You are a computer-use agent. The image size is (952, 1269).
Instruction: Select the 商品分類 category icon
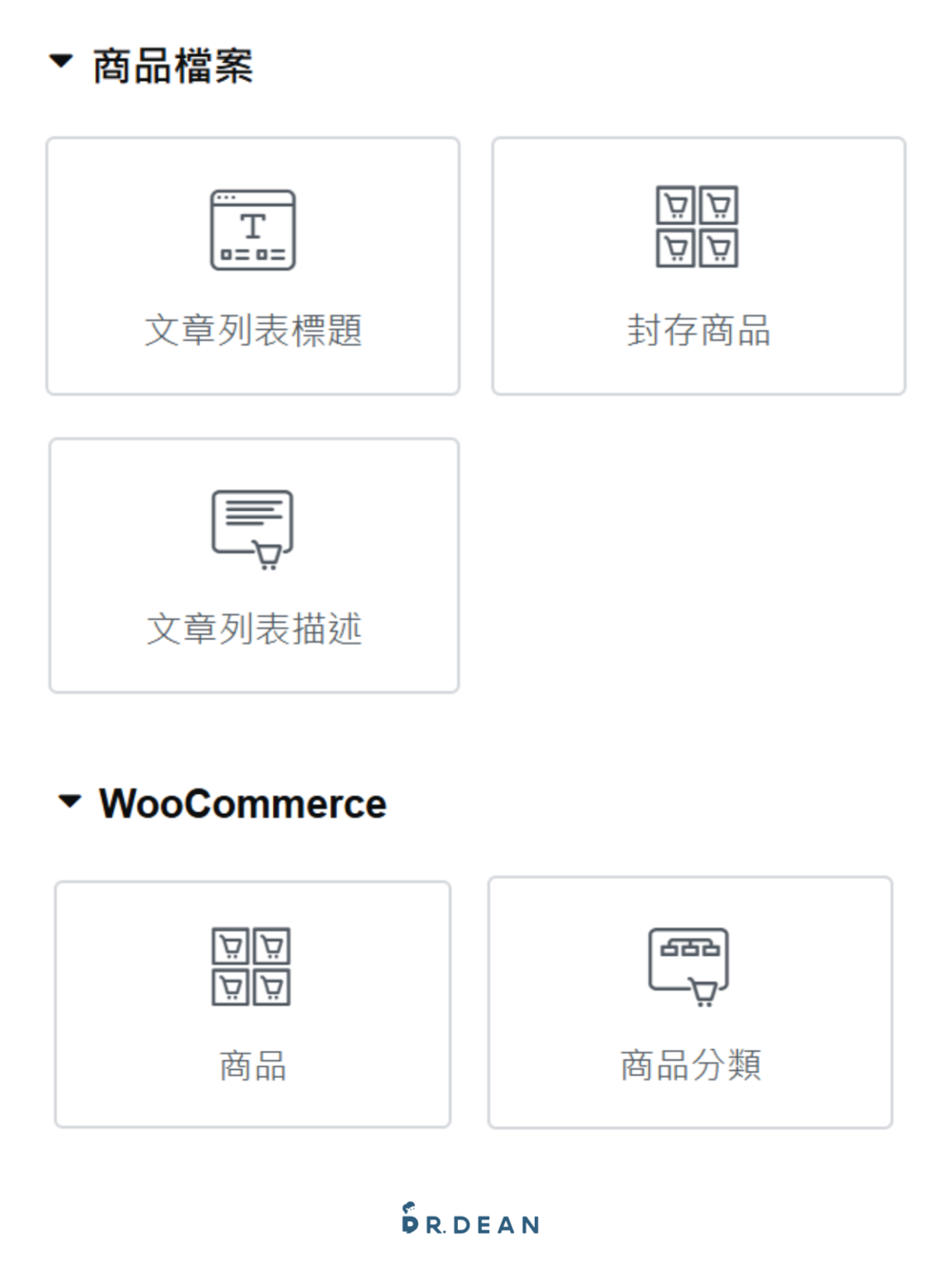687,964
